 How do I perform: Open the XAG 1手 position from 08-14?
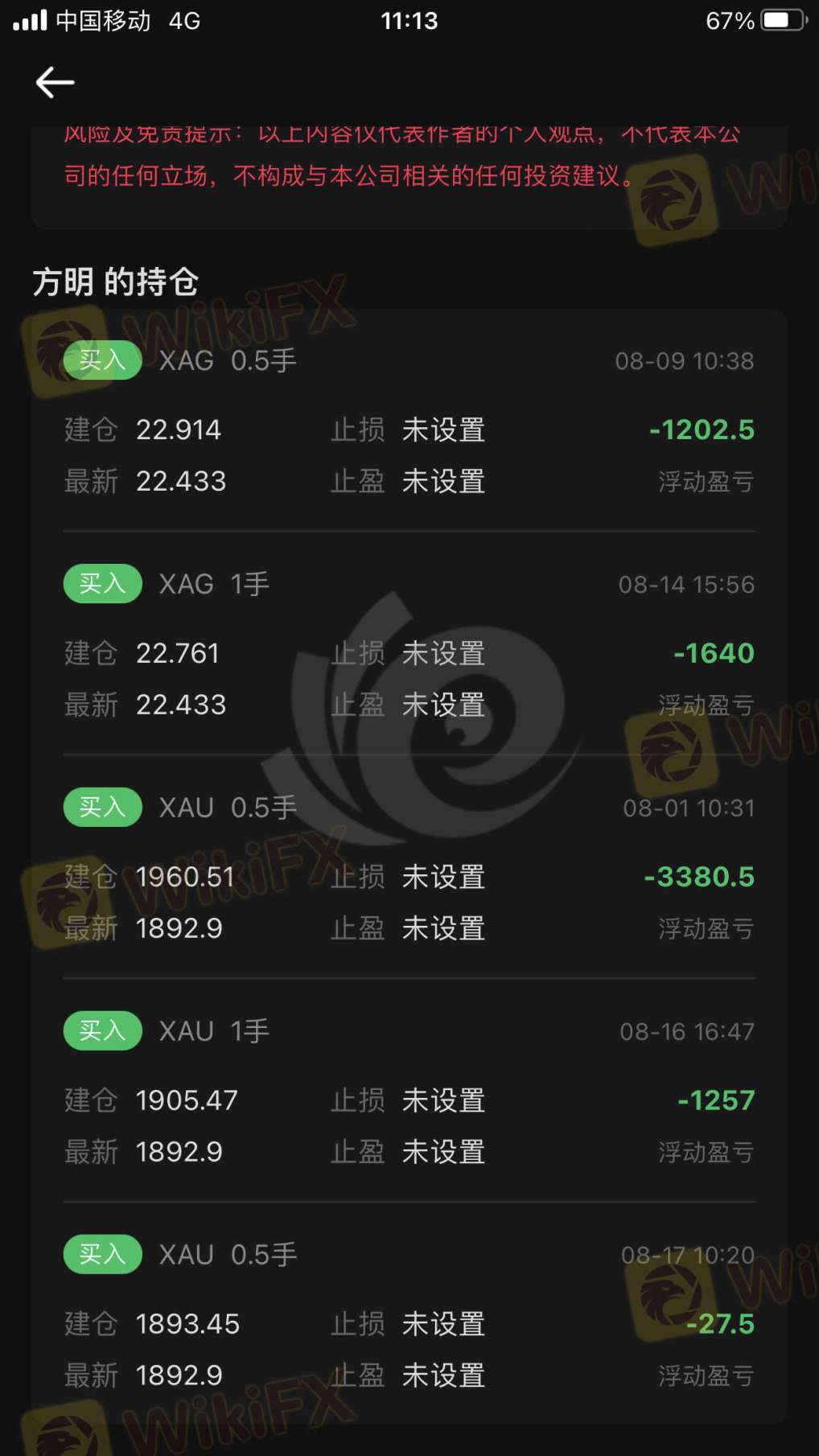coord(409,645)
